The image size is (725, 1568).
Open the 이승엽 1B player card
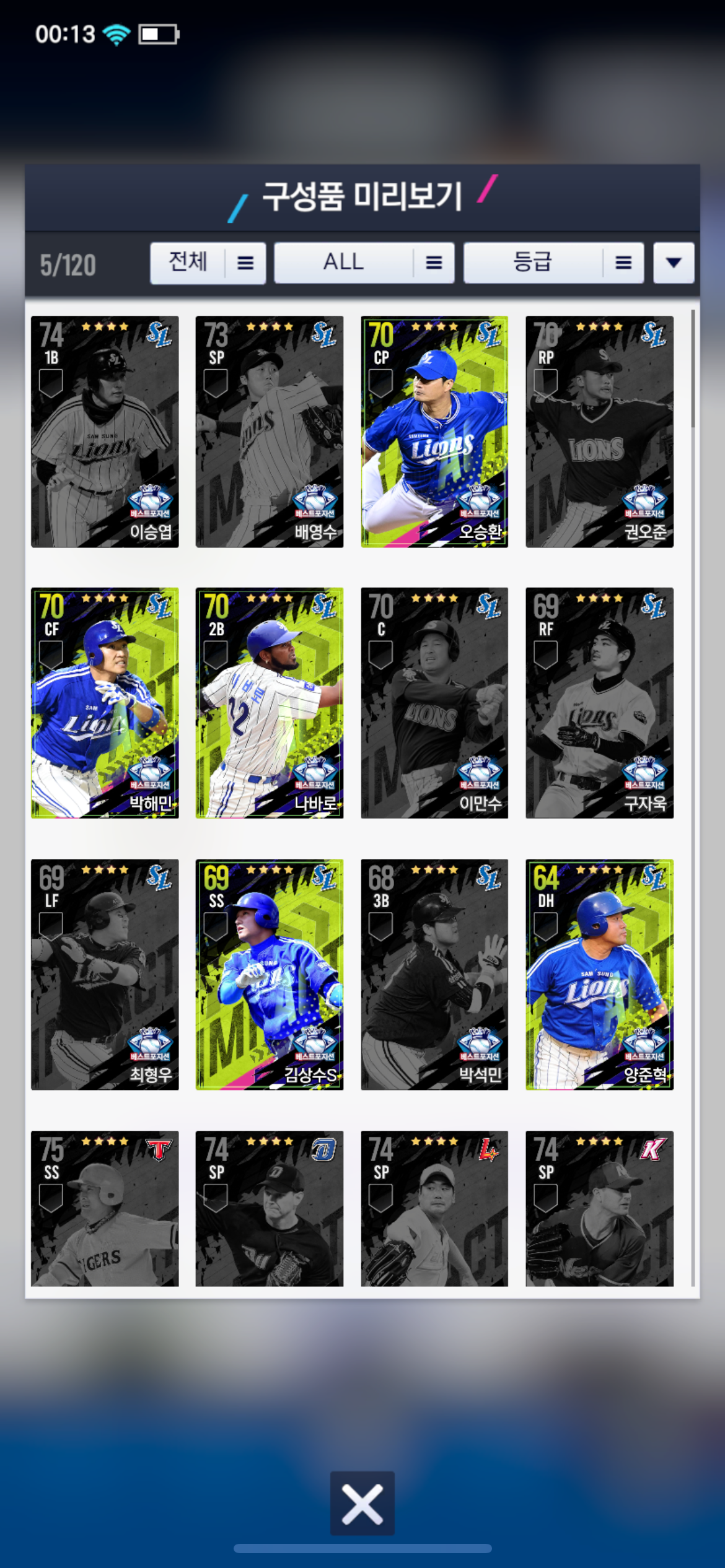coord(105,432)
